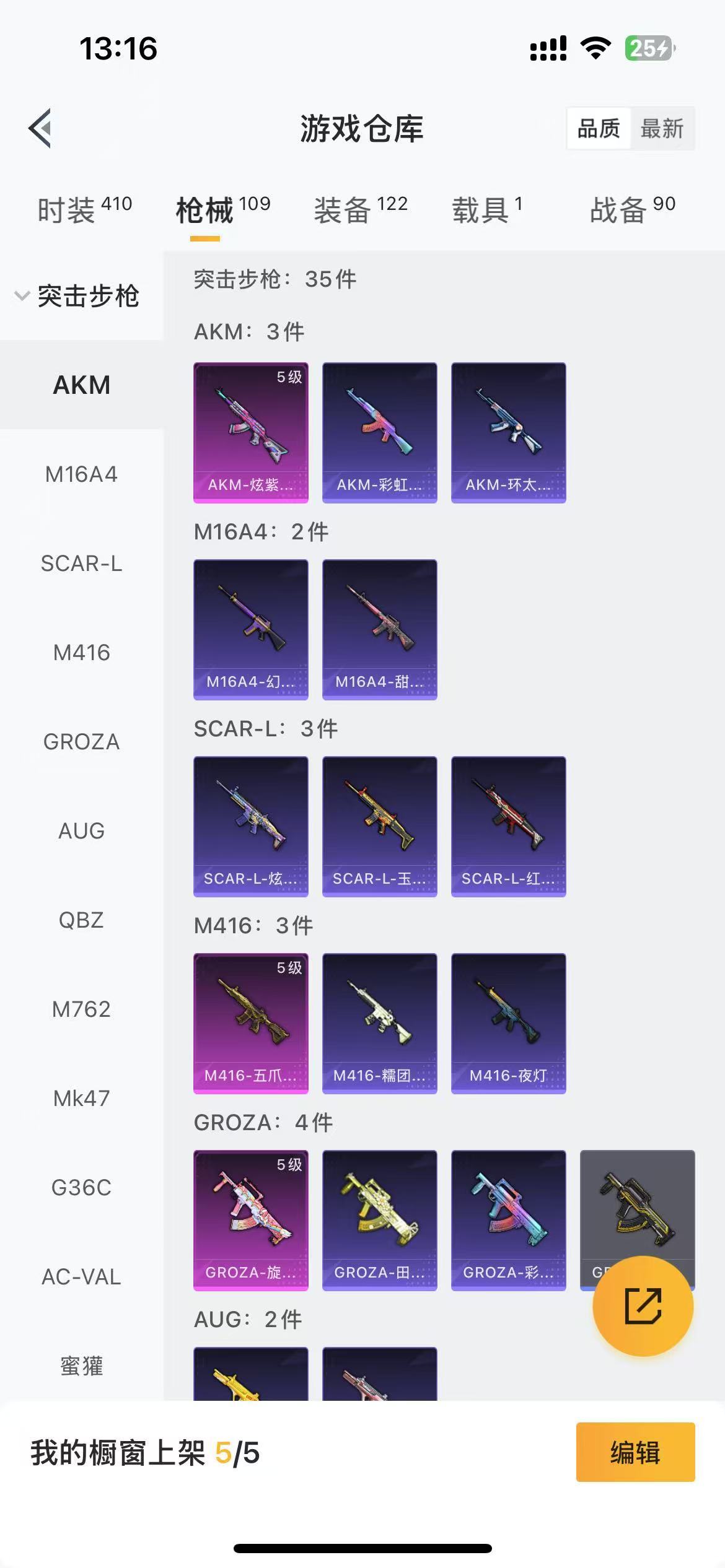Open the SCAR-L-玉 skin tile
Viewport: 725px width, 1568px height.
379,826
